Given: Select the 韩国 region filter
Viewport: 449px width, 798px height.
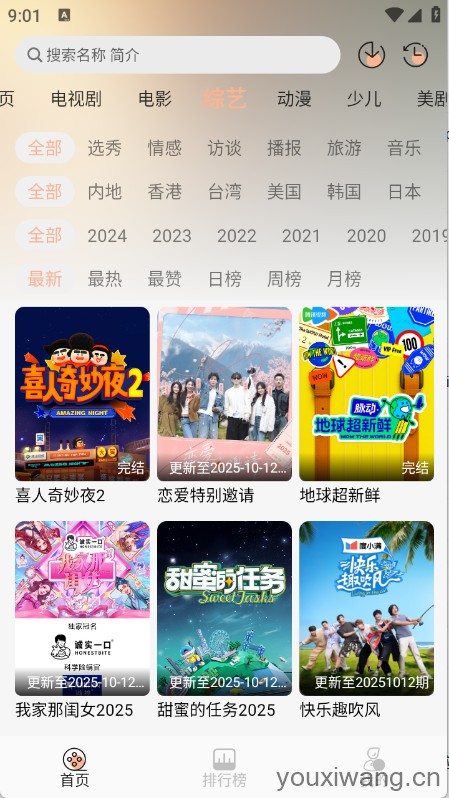Looking at the screenshot, I should [344, 192].
